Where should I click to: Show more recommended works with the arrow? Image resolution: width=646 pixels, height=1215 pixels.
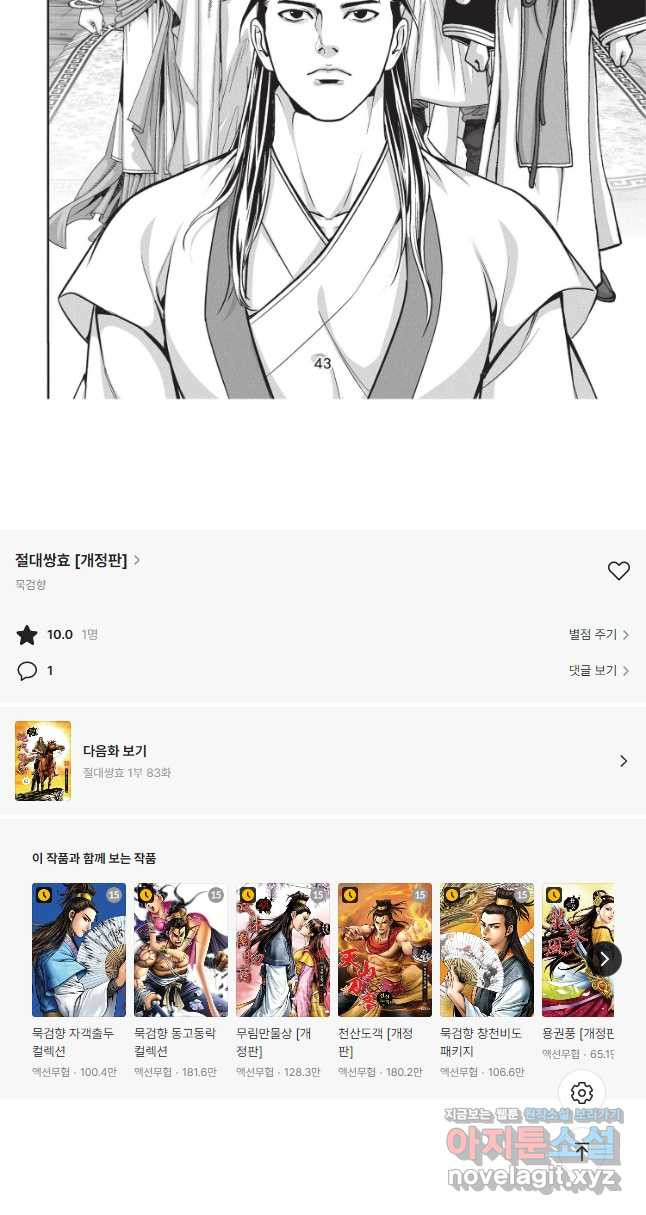[x=604, y=959]
